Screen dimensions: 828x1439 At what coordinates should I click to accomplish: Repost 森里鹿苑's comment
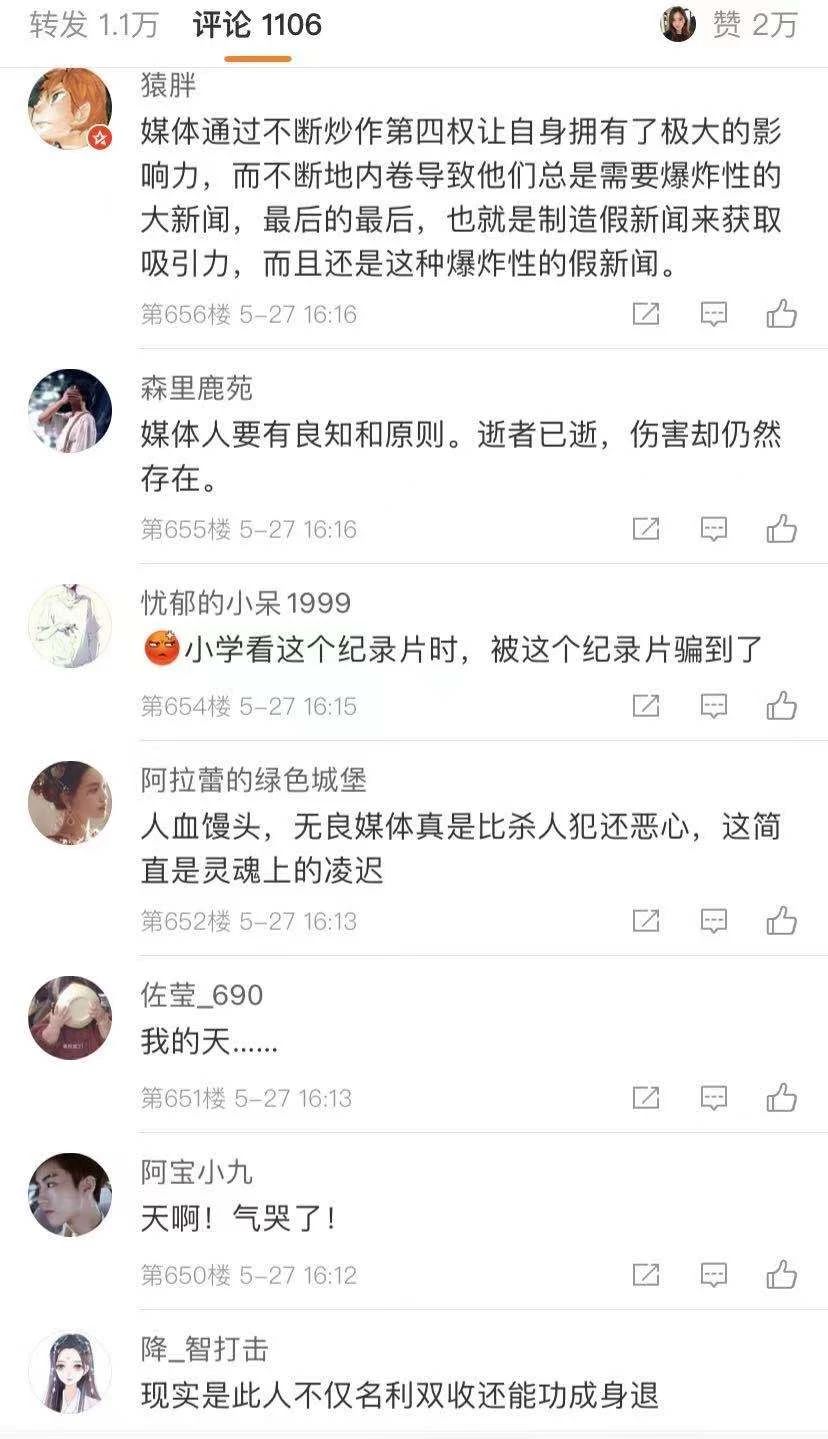pos(646,529)
